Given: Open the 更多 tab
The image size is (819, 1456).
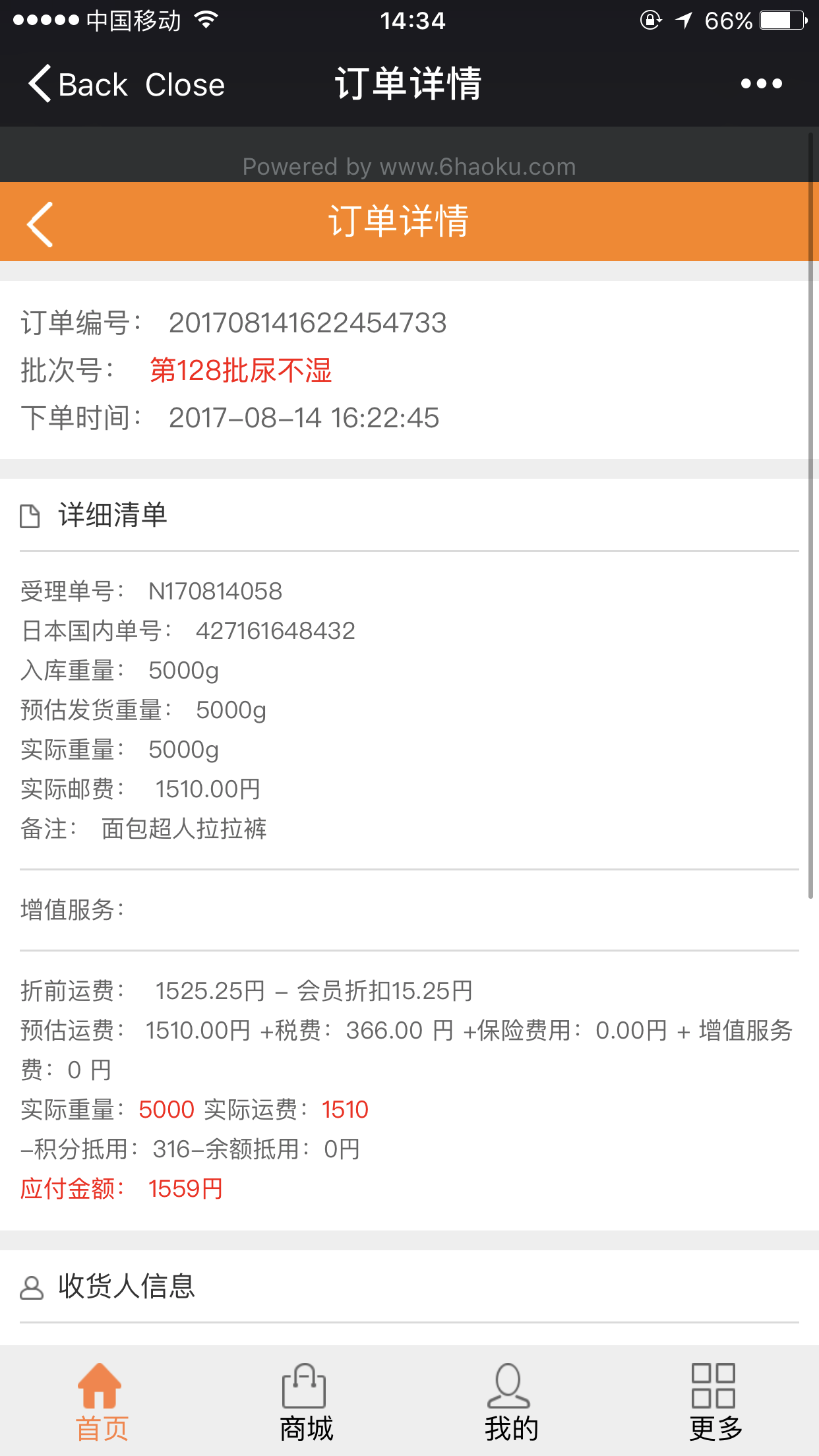Looking at the screenshot, I should [x=715, y=1402].
